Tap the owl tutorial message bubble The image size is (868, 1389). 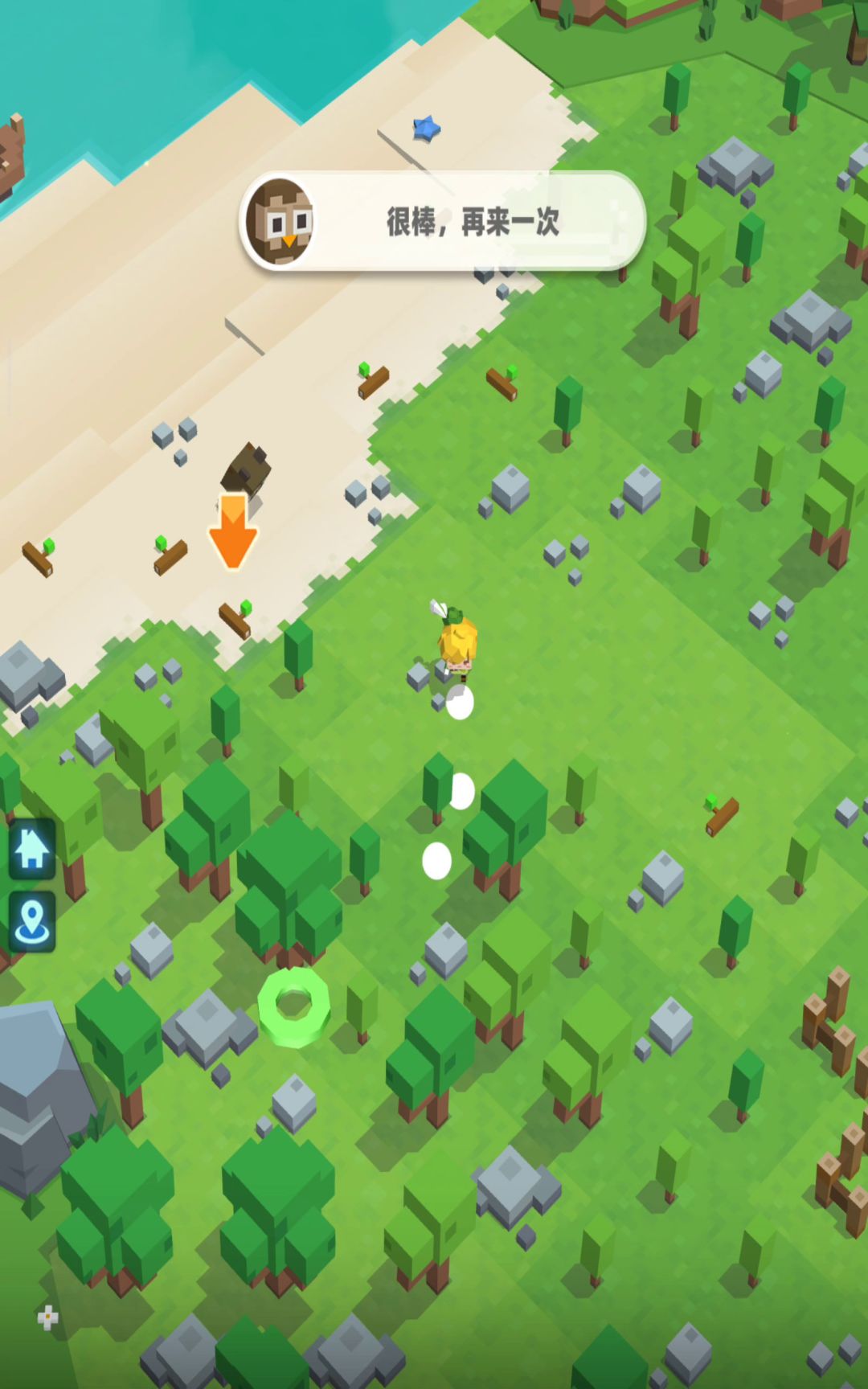click(x=442, y=221)
